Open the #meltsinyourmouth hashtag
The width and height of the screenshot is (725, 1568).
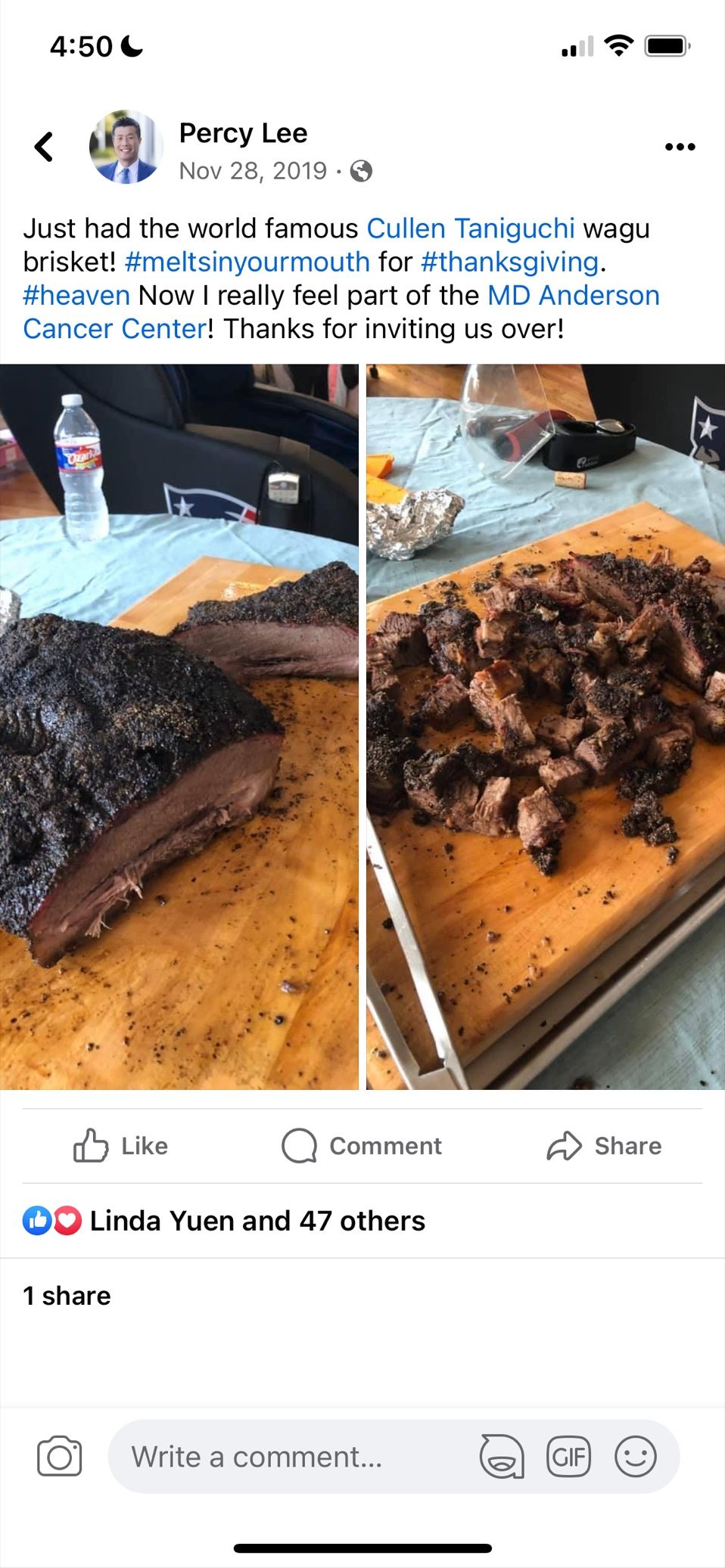click(247, 262)
